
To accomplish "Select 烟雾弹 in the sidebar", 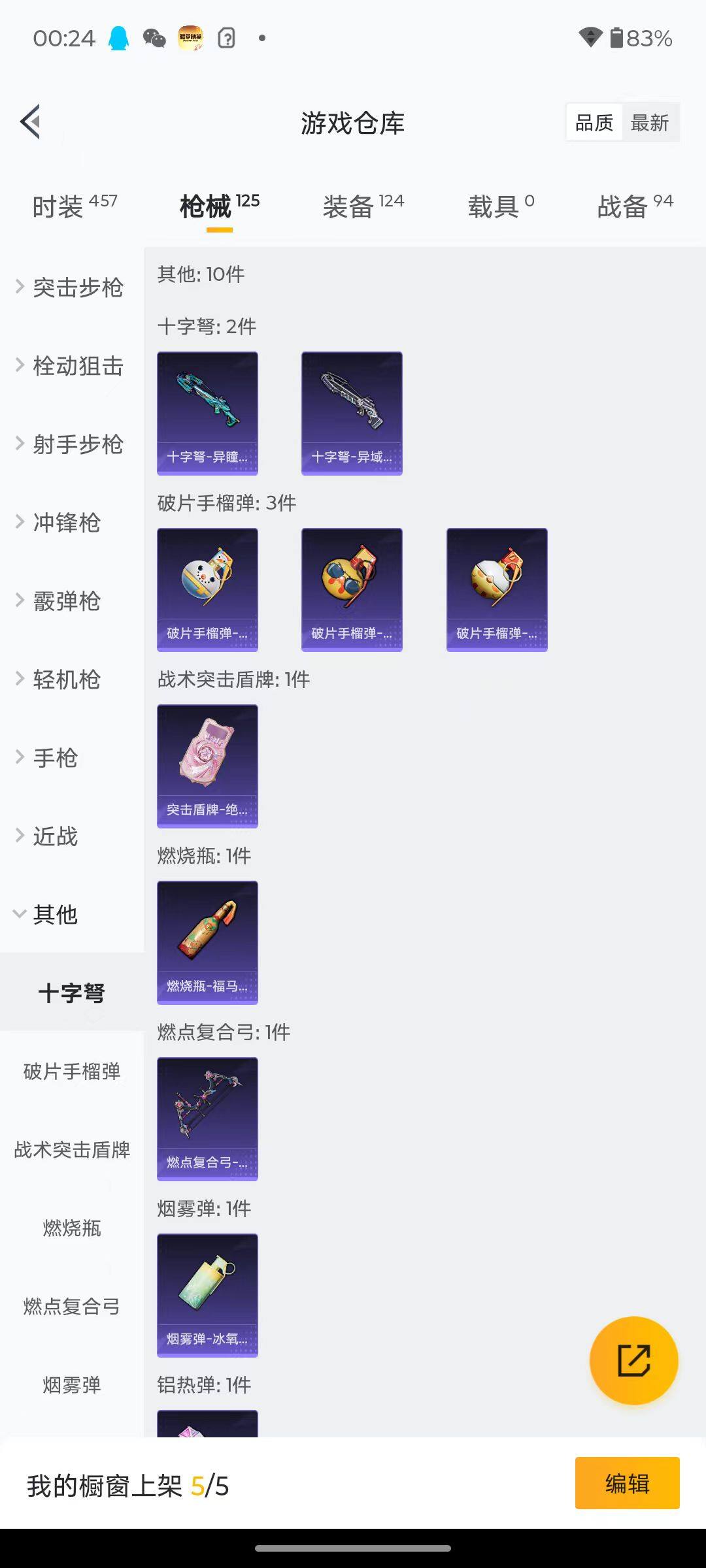I will tap(72, 1385).
